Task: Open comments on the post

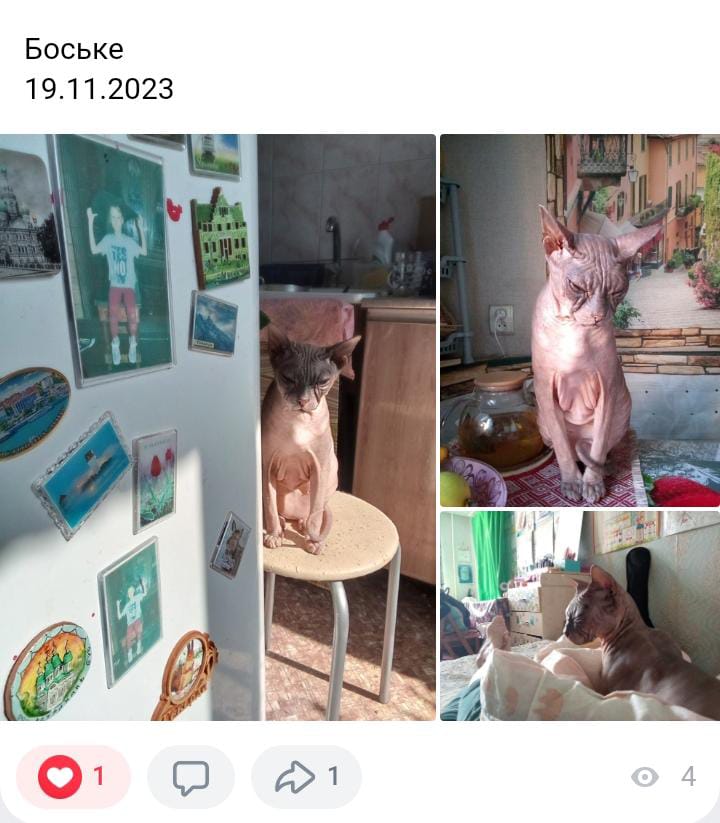Action: pos(190,777)
